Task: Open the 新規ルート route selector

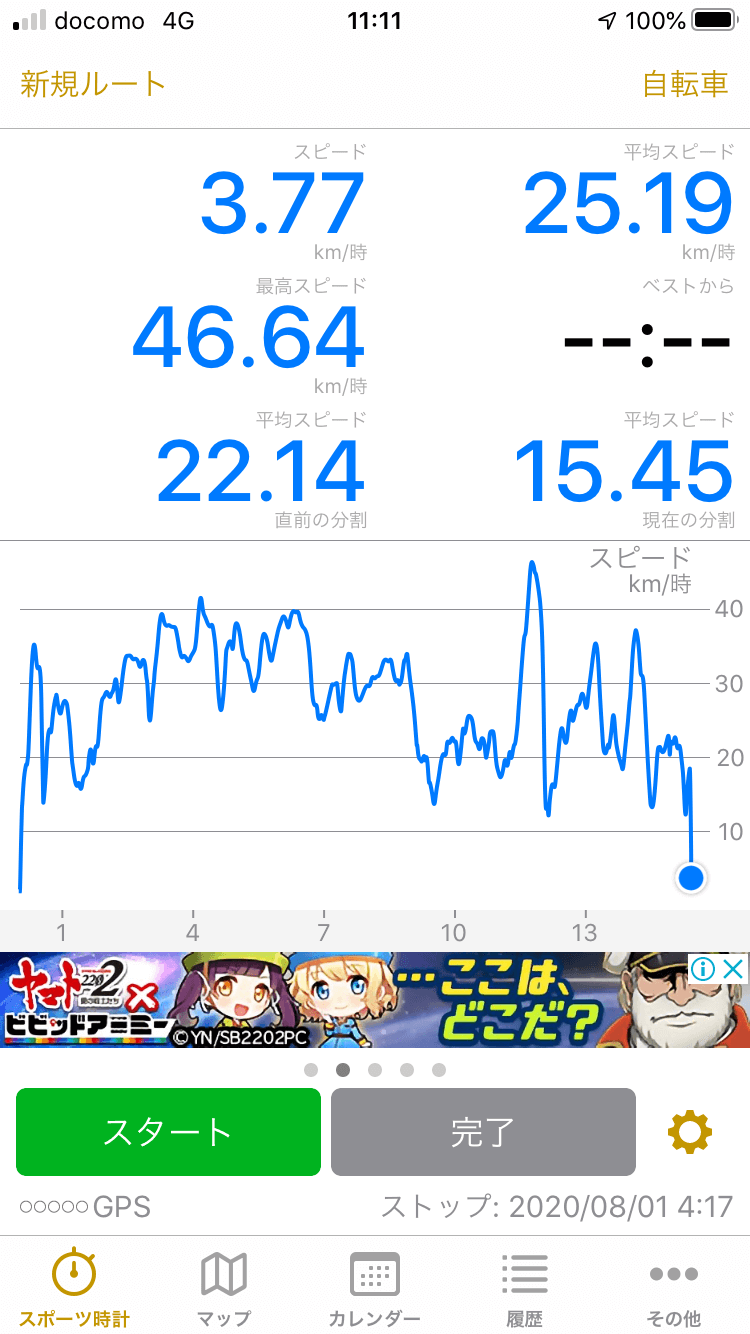Action: [93, 84]
